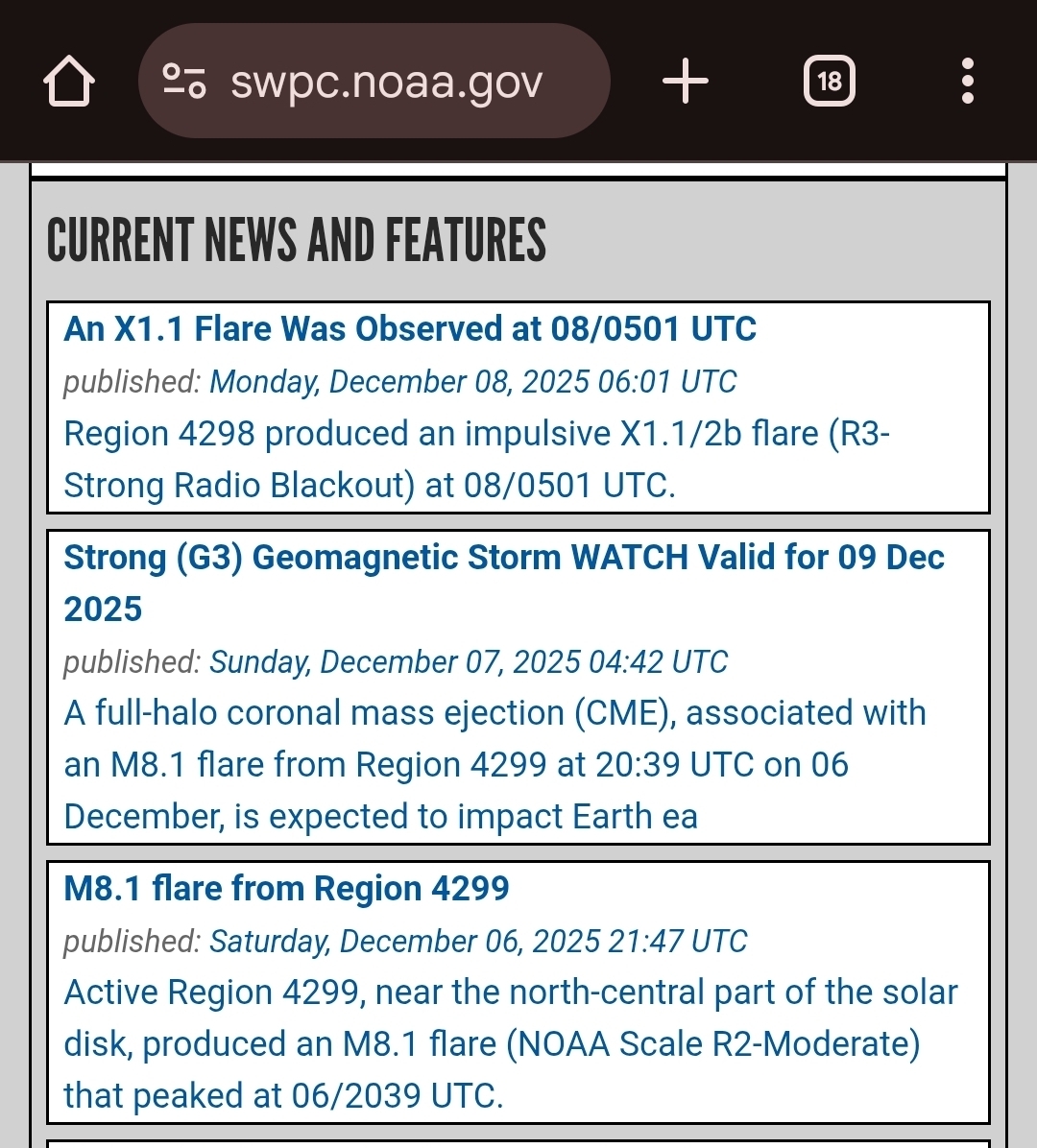This screenshot has height=1148, width=1037.
Task: Tap the swpc.noaa.gov address bar
Action: click(386, 82)
